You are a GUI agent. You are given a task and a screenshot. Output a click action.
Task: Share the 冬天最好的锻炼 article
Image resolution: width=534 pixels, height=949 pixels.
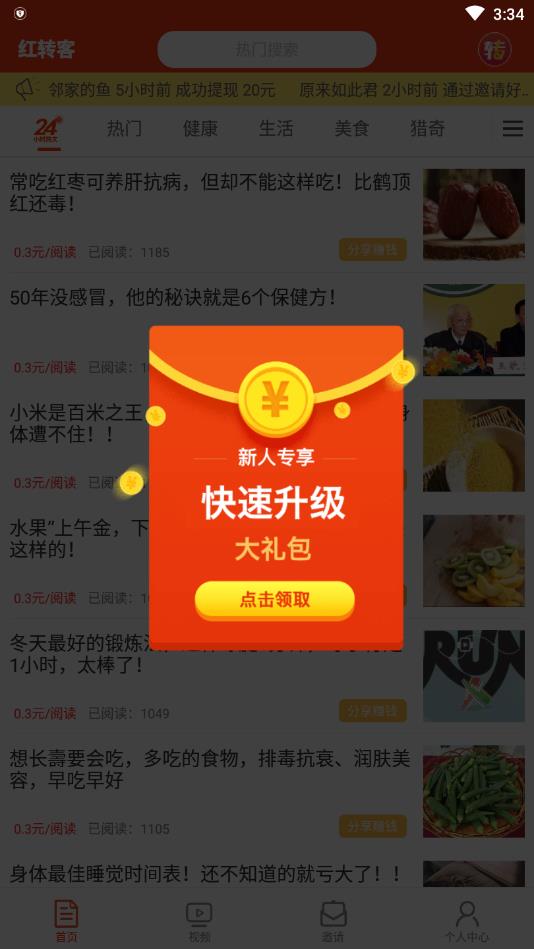[372, 711]
